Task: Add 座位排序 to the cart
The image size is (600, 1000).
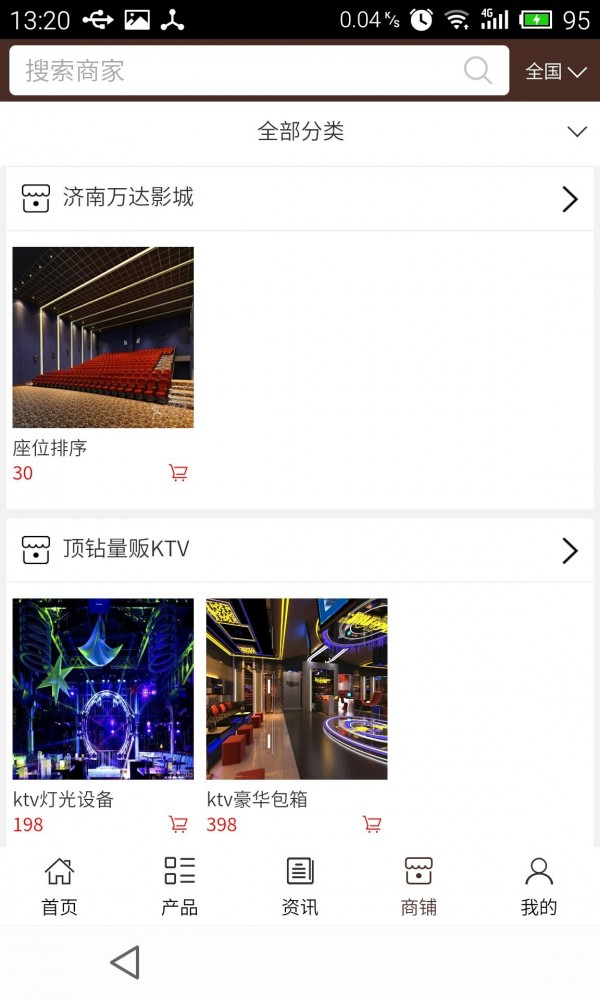Action: point(178,473)
